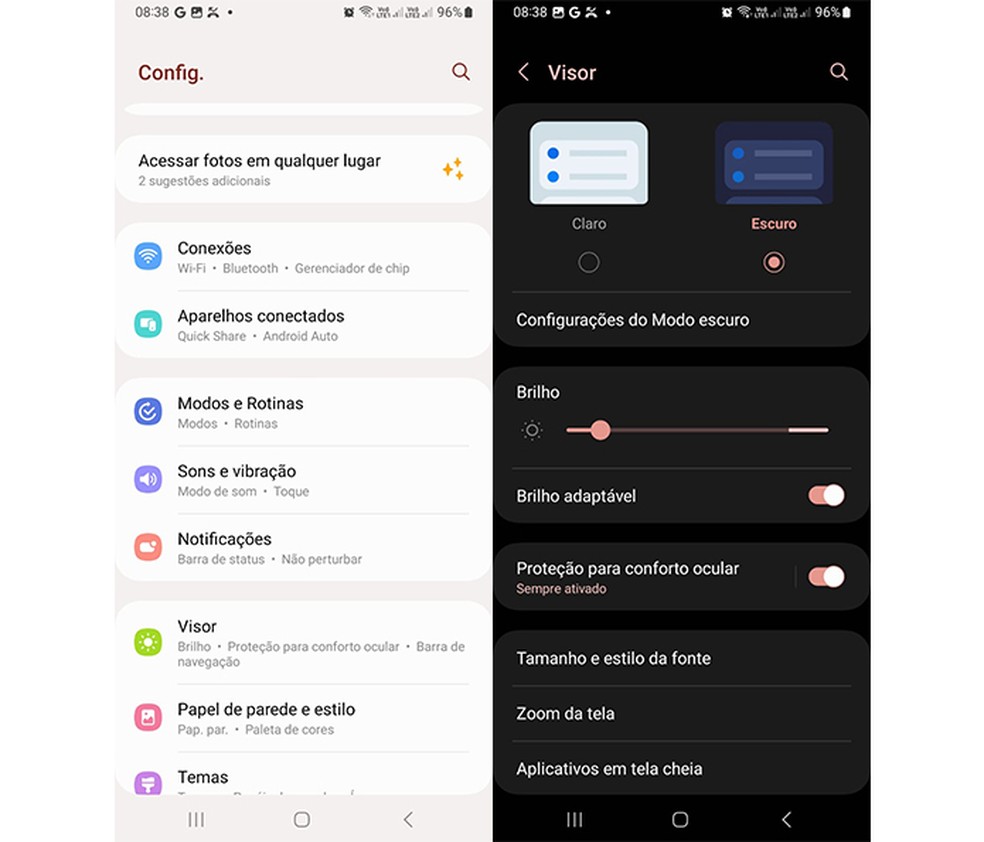Open Aplicativos em tela cheia

click(x=680, y=769)
